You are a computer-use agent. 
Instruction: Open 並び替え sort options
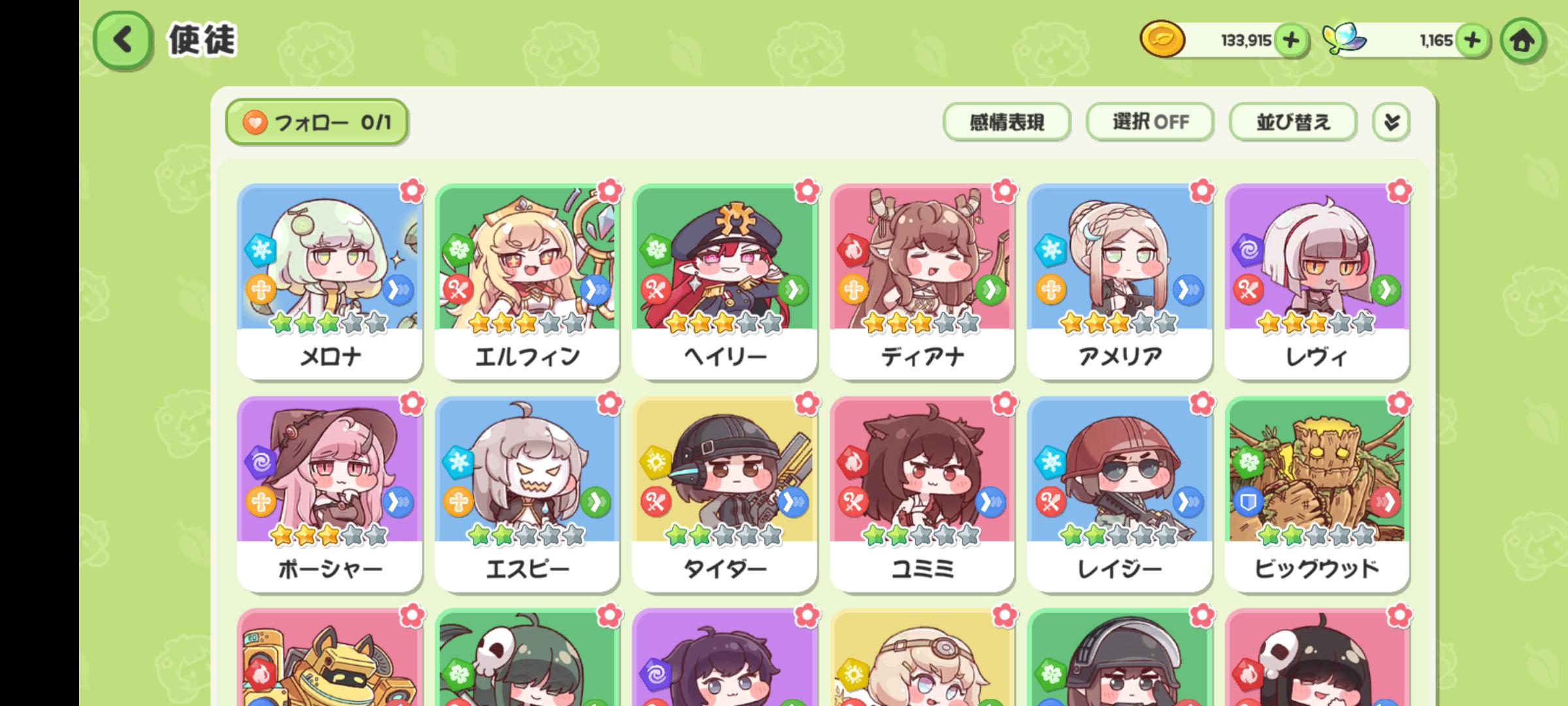[1292, 122]
